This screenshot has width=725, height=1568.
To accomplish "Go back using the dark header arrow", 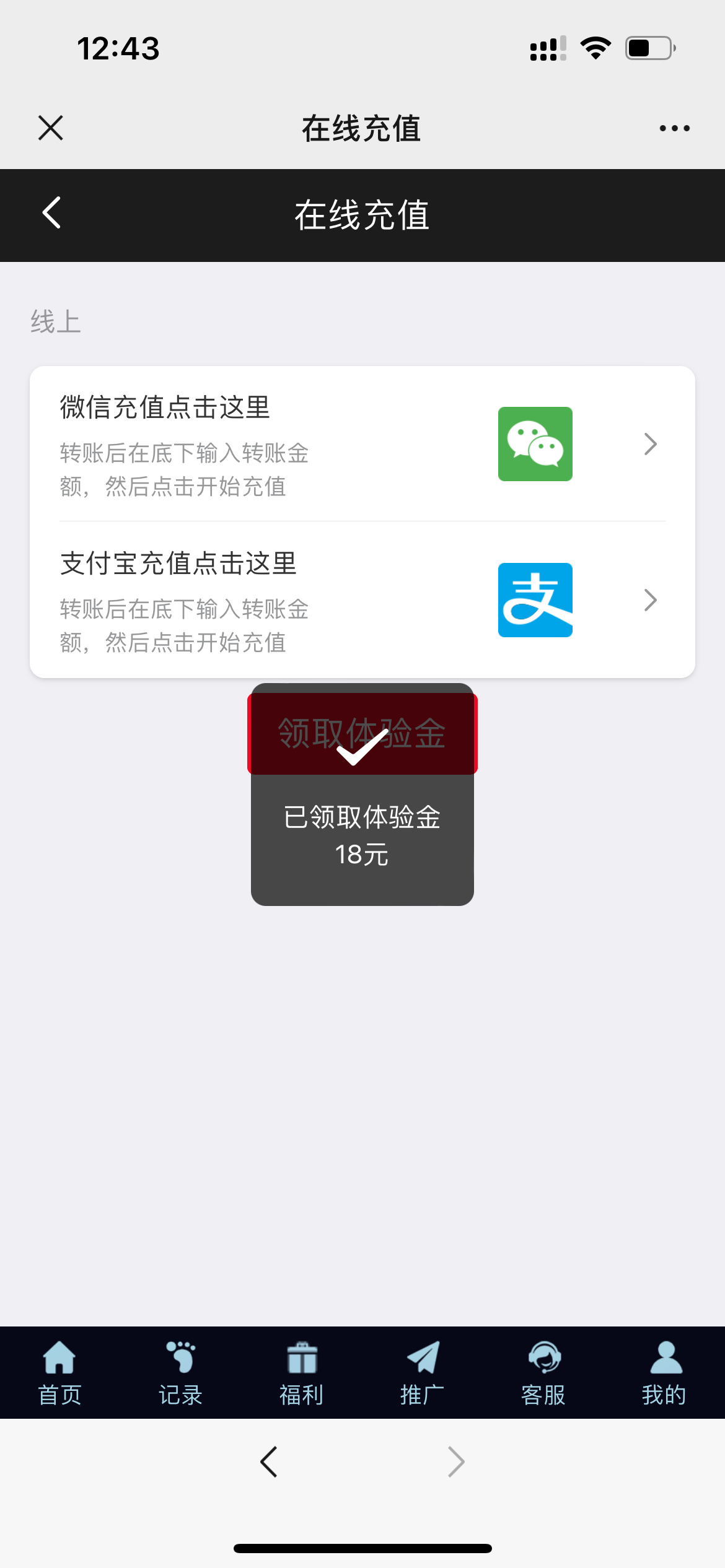I will [x=52, y=214].
